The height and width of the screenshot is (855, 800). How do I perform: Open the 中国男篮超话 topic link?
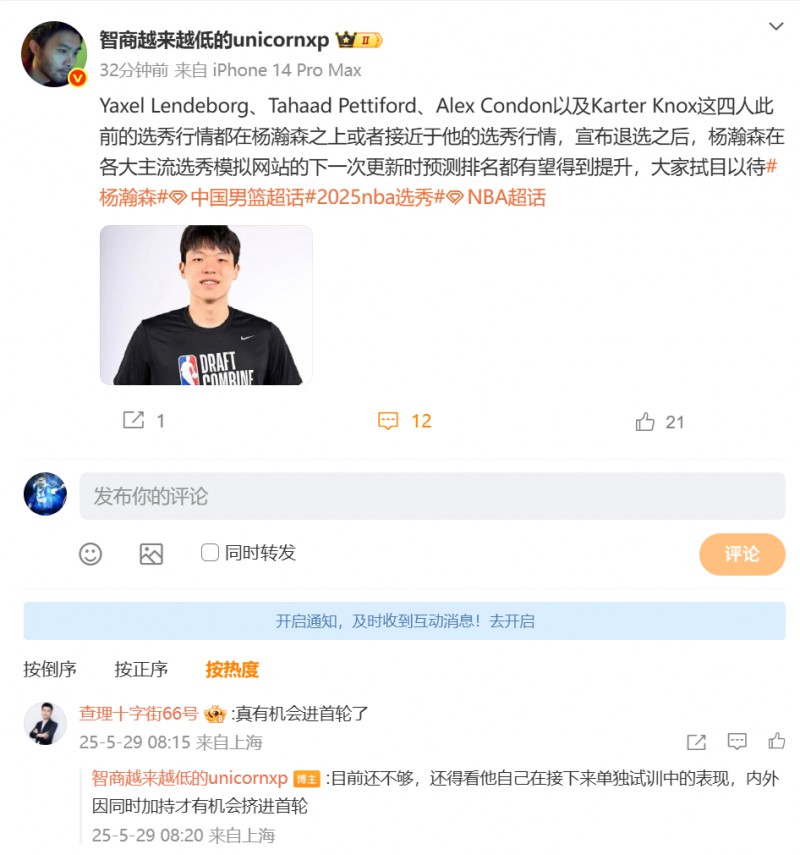[244, 197]
